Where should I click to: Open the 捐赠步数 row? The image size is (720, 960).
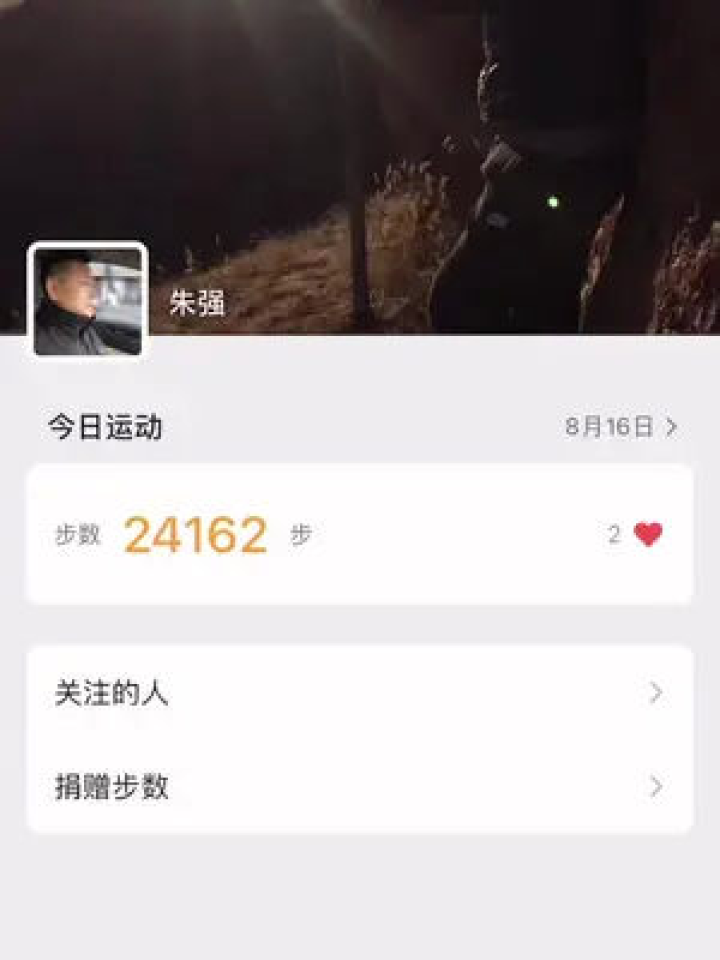(x=359, y=787)
